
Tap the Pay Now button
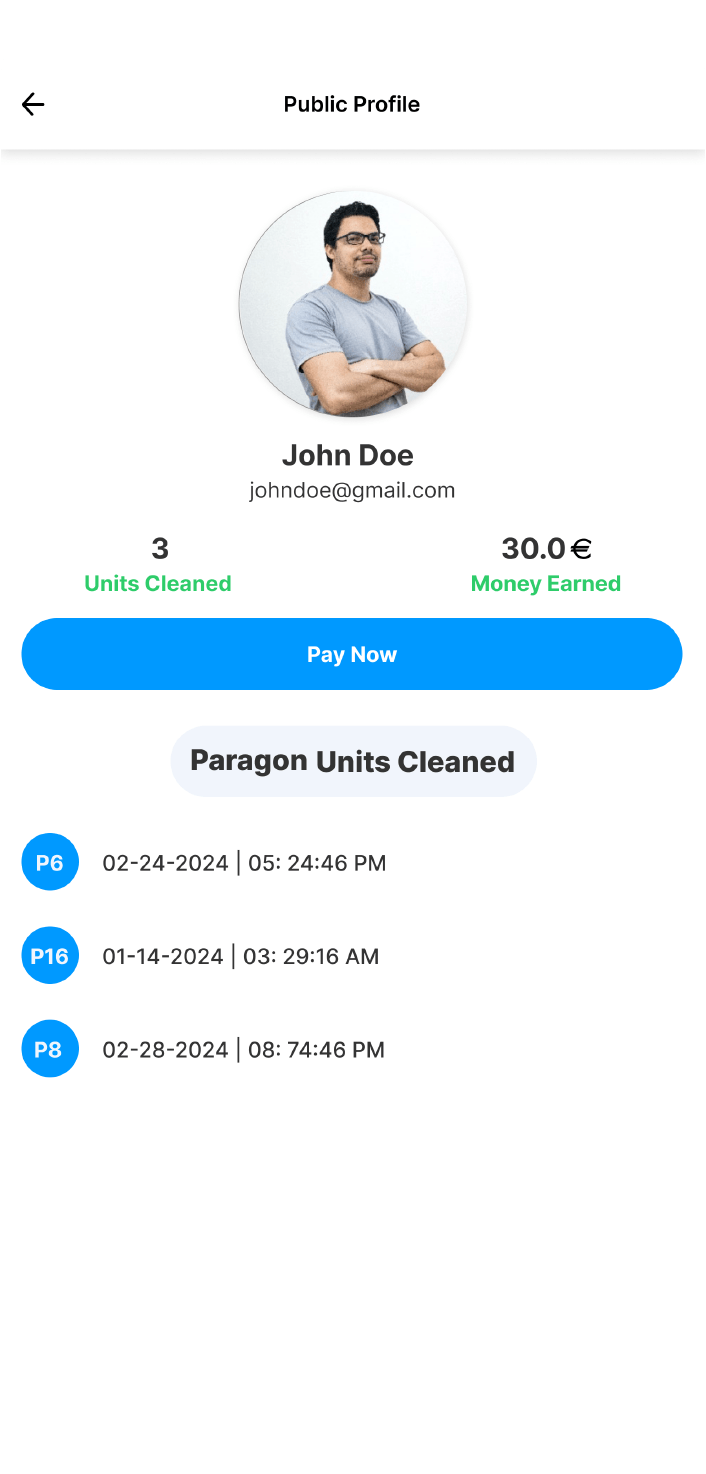pos(352,654)
